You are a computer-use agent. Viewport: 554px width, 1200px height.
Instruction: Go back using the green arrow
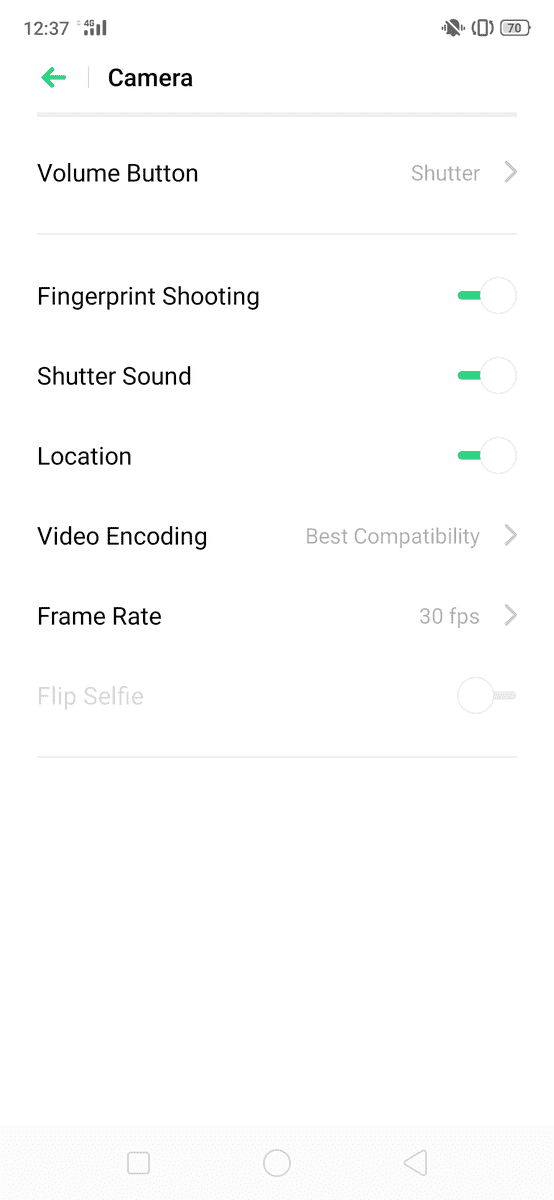tap(54, 78)
